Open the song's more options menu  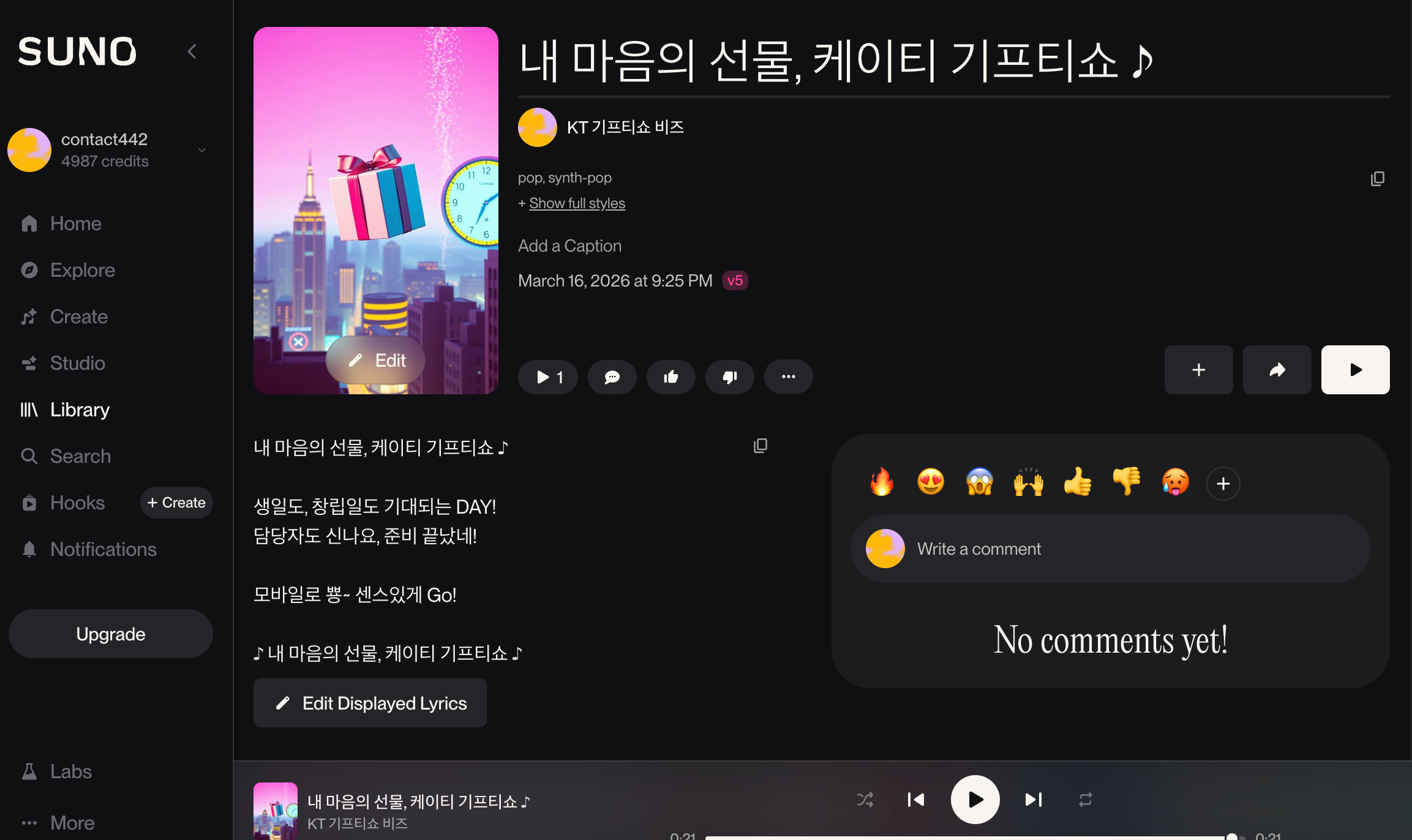[x=788, y=377]
